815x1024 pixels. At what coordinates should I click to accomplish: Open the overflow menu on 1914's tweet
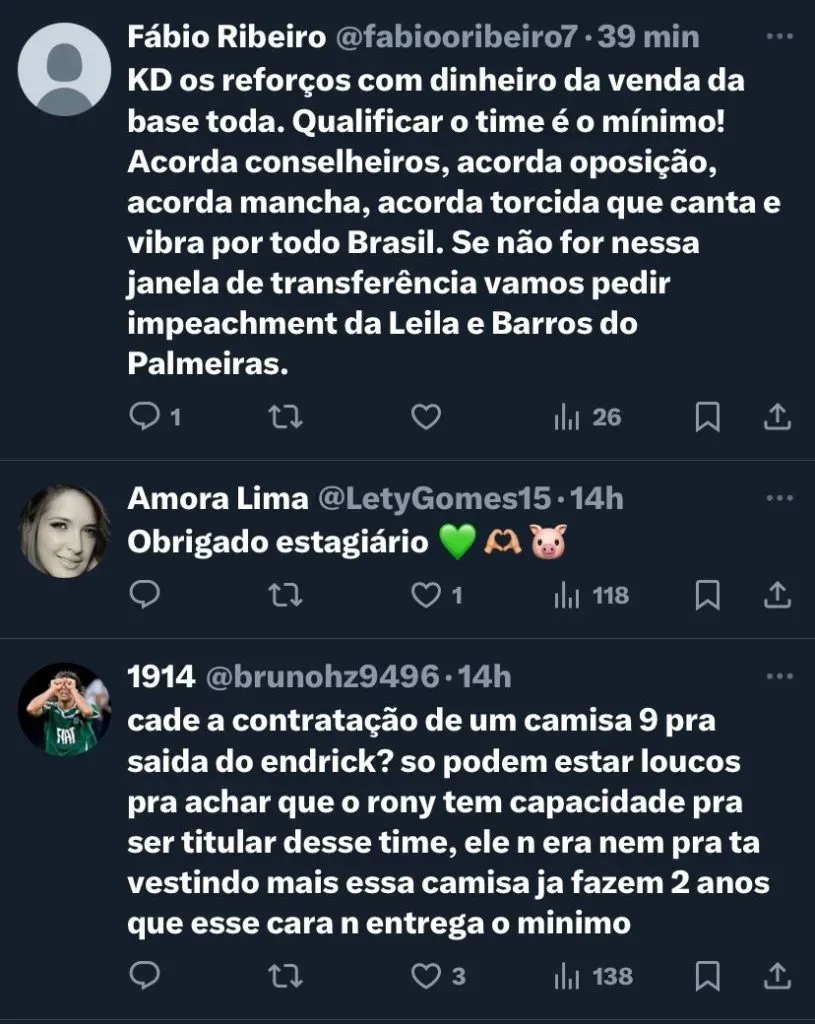point(778,676)
